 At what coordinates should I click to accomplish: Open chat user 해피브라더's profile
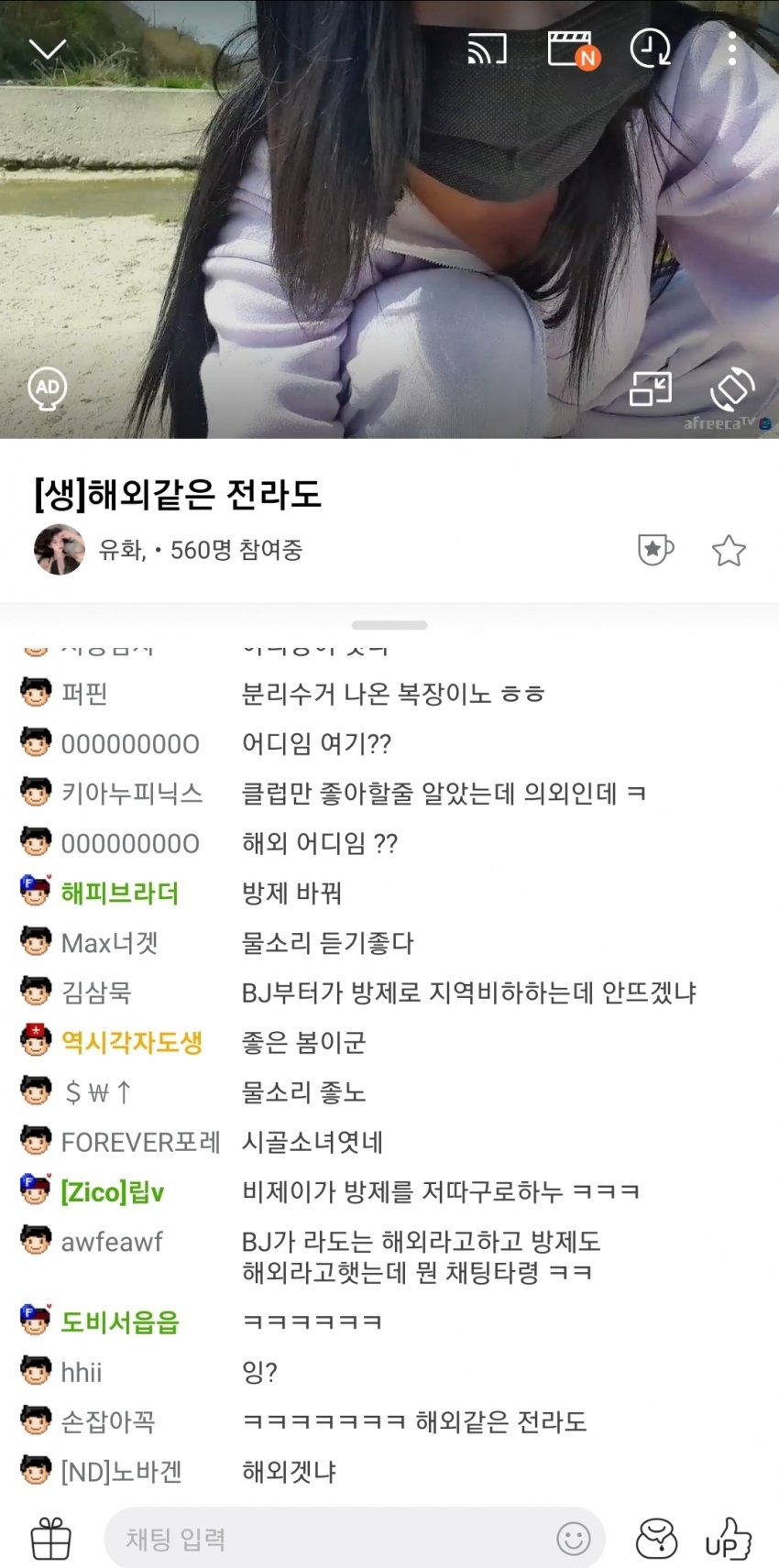click(119, 893)
